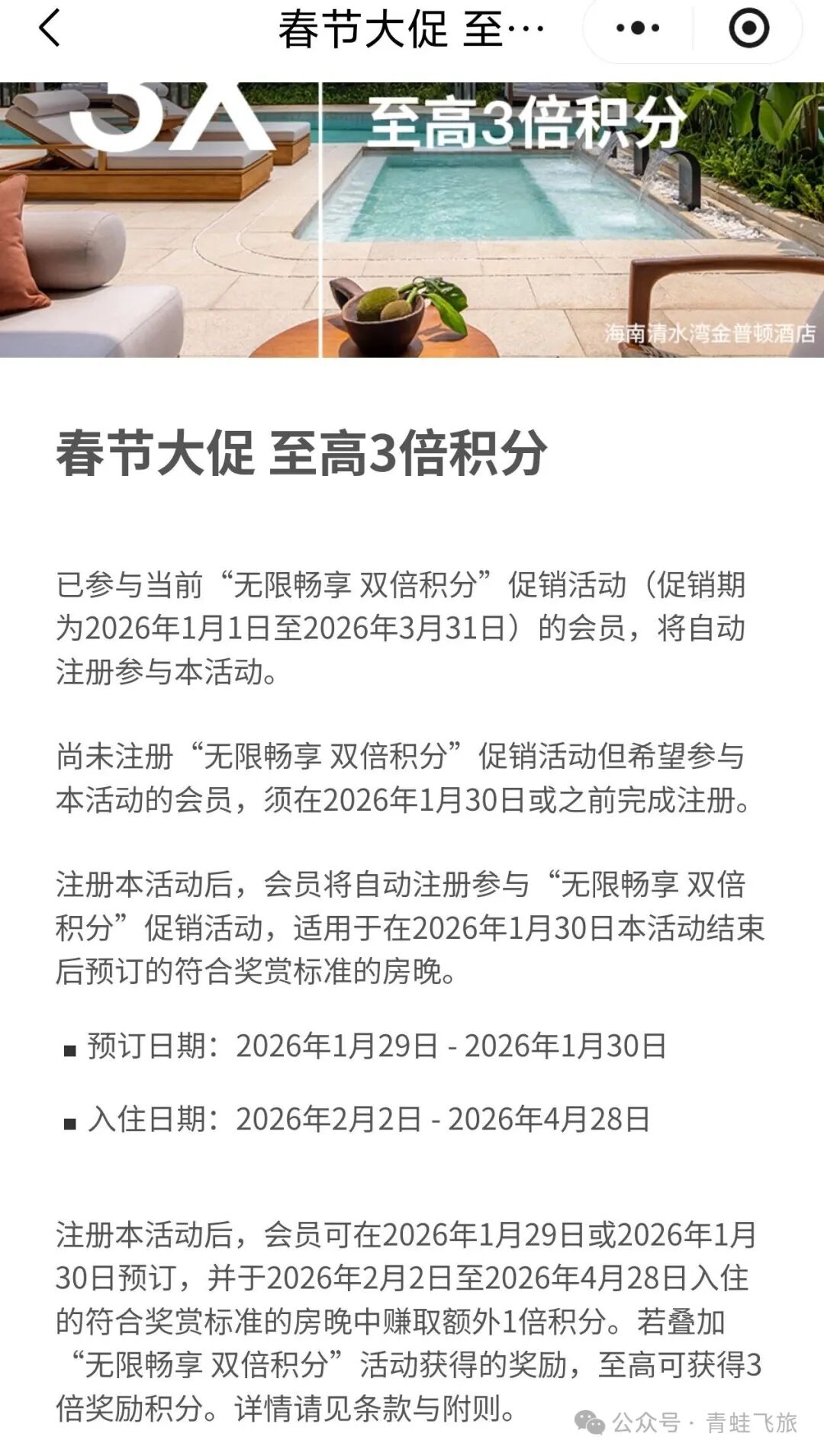
Task: Open the mini program three-dot menu
Action: tap(638, 29)
